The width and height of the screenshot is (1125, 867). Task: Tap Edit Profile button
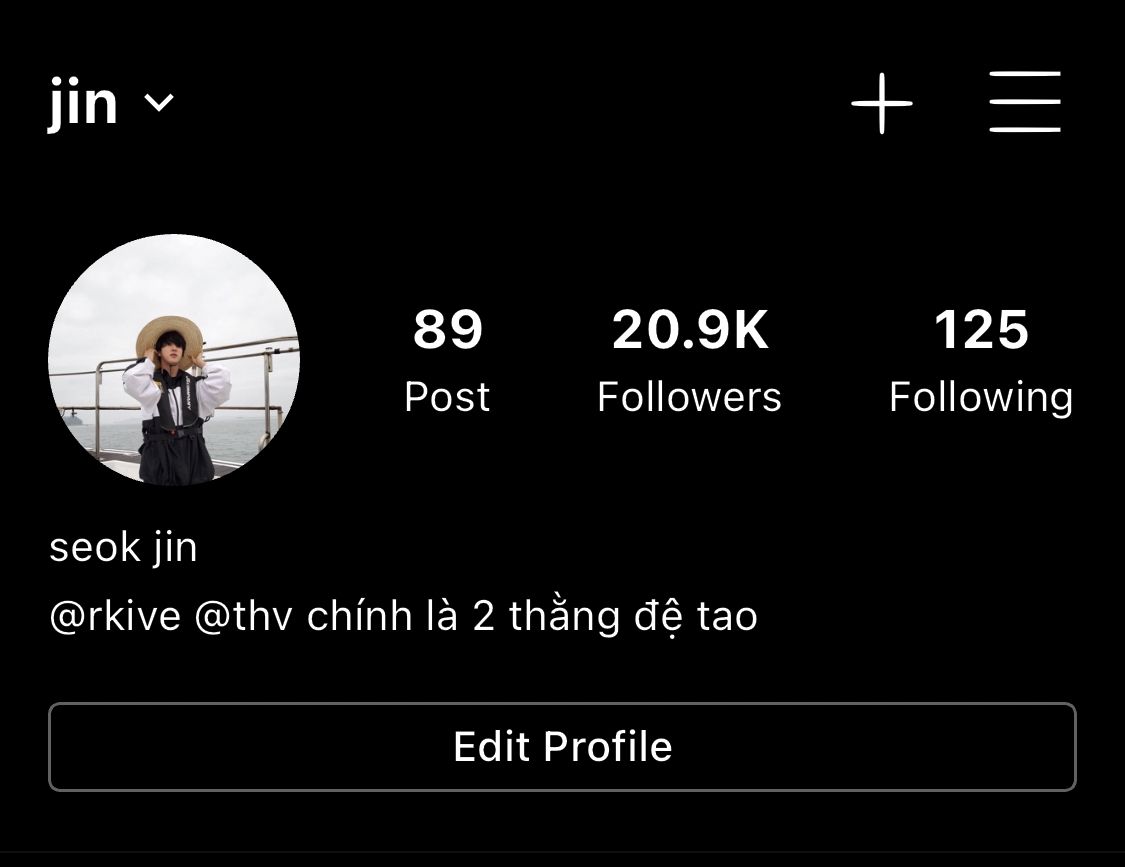562,747
